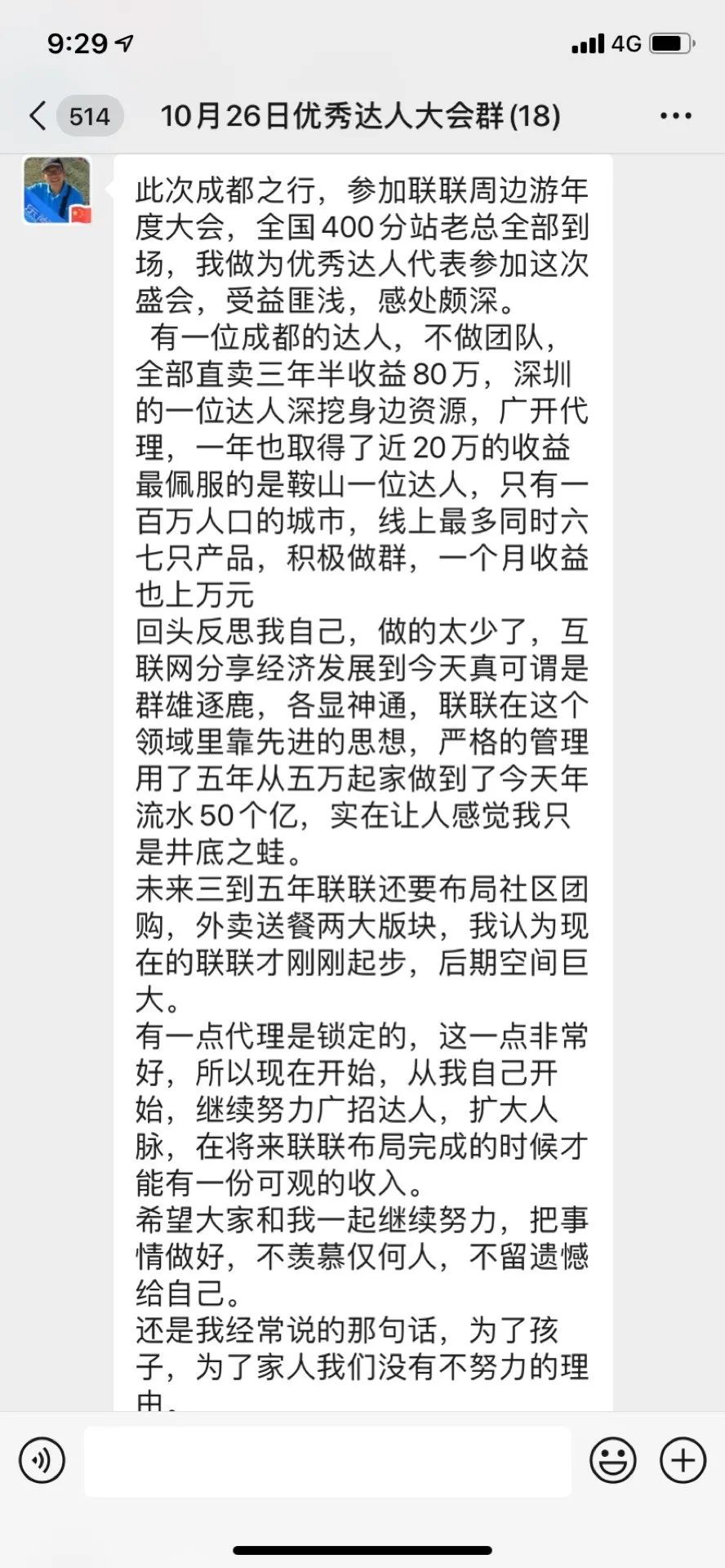Open the plus attachments menu
The image size is (725, 1568).
683,1459
